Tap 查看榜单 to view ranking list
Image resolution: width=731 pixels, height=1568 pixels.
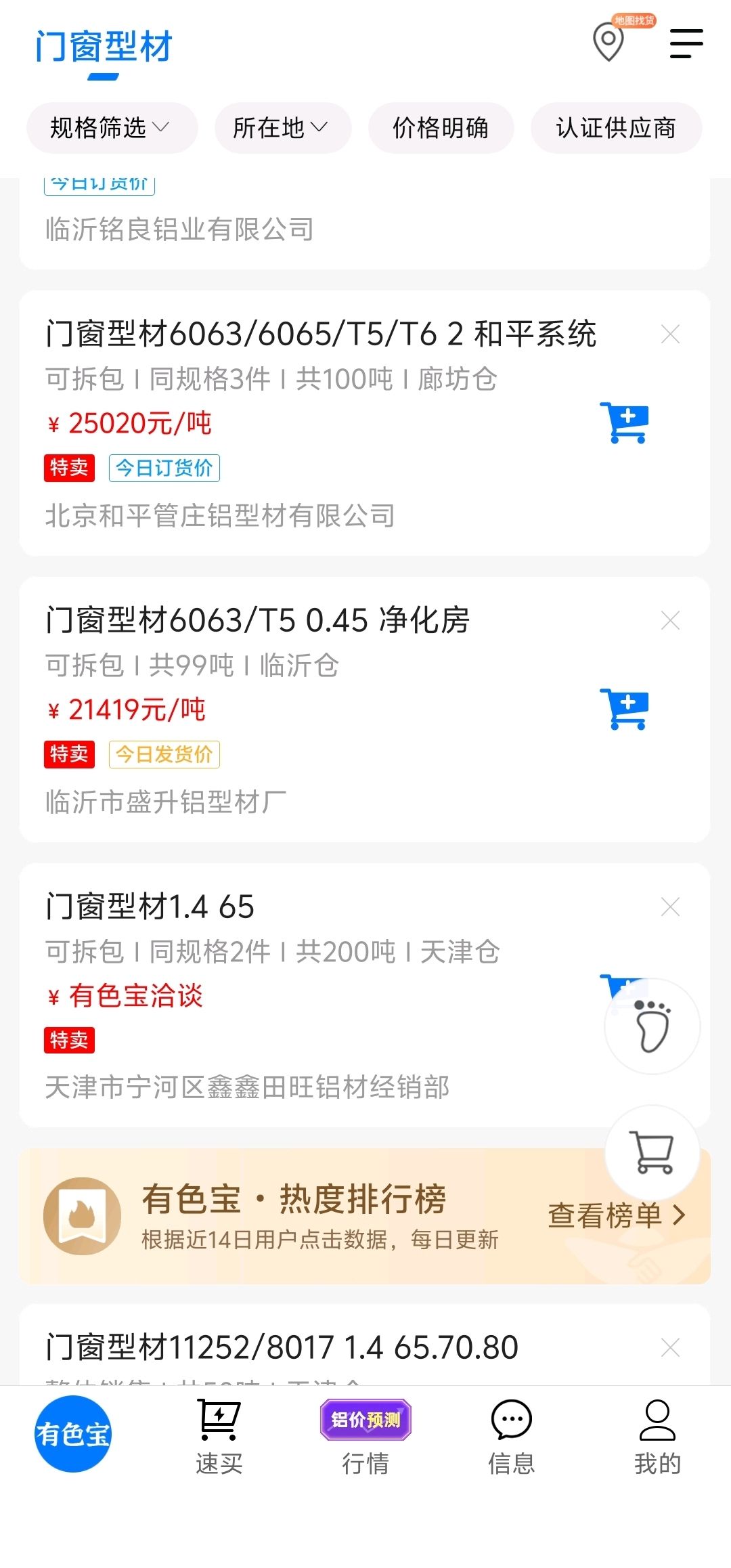tap(617, 1216)
